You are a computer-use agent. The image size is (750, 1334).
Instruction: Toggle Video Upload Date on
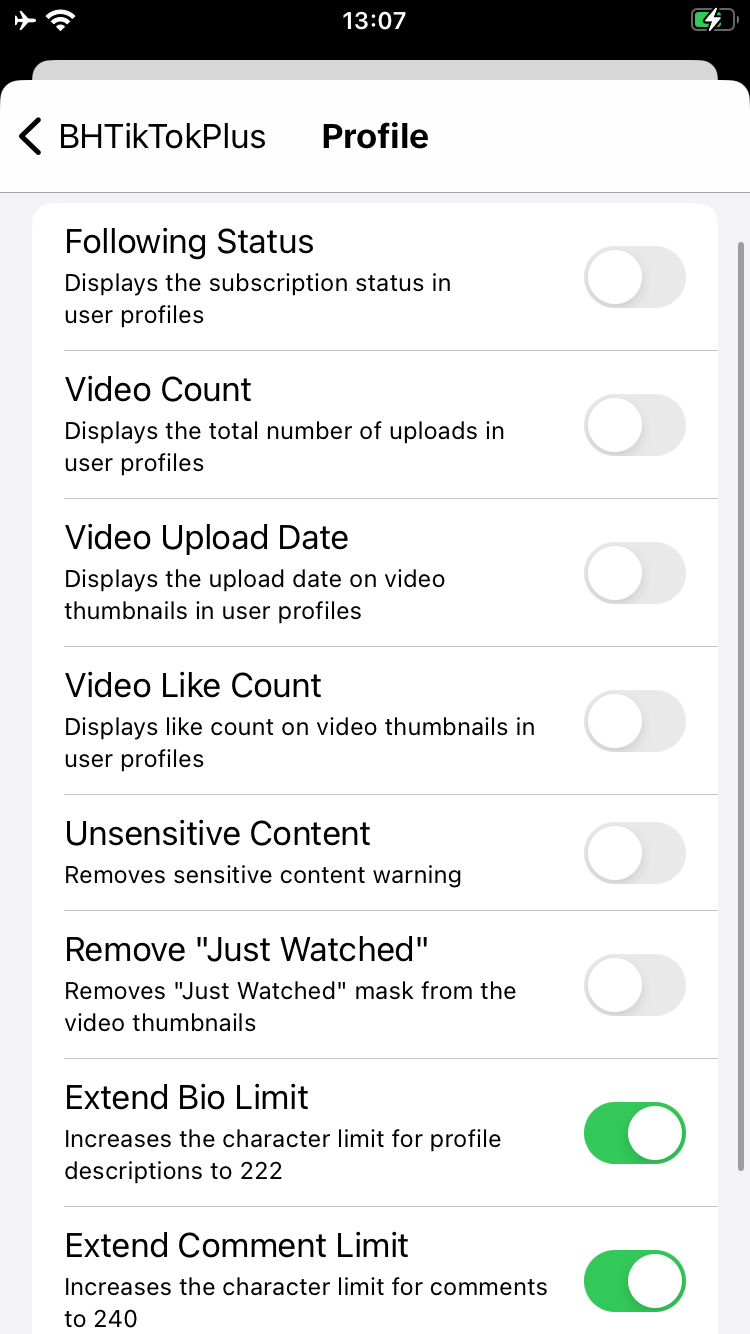click(635, 573)
